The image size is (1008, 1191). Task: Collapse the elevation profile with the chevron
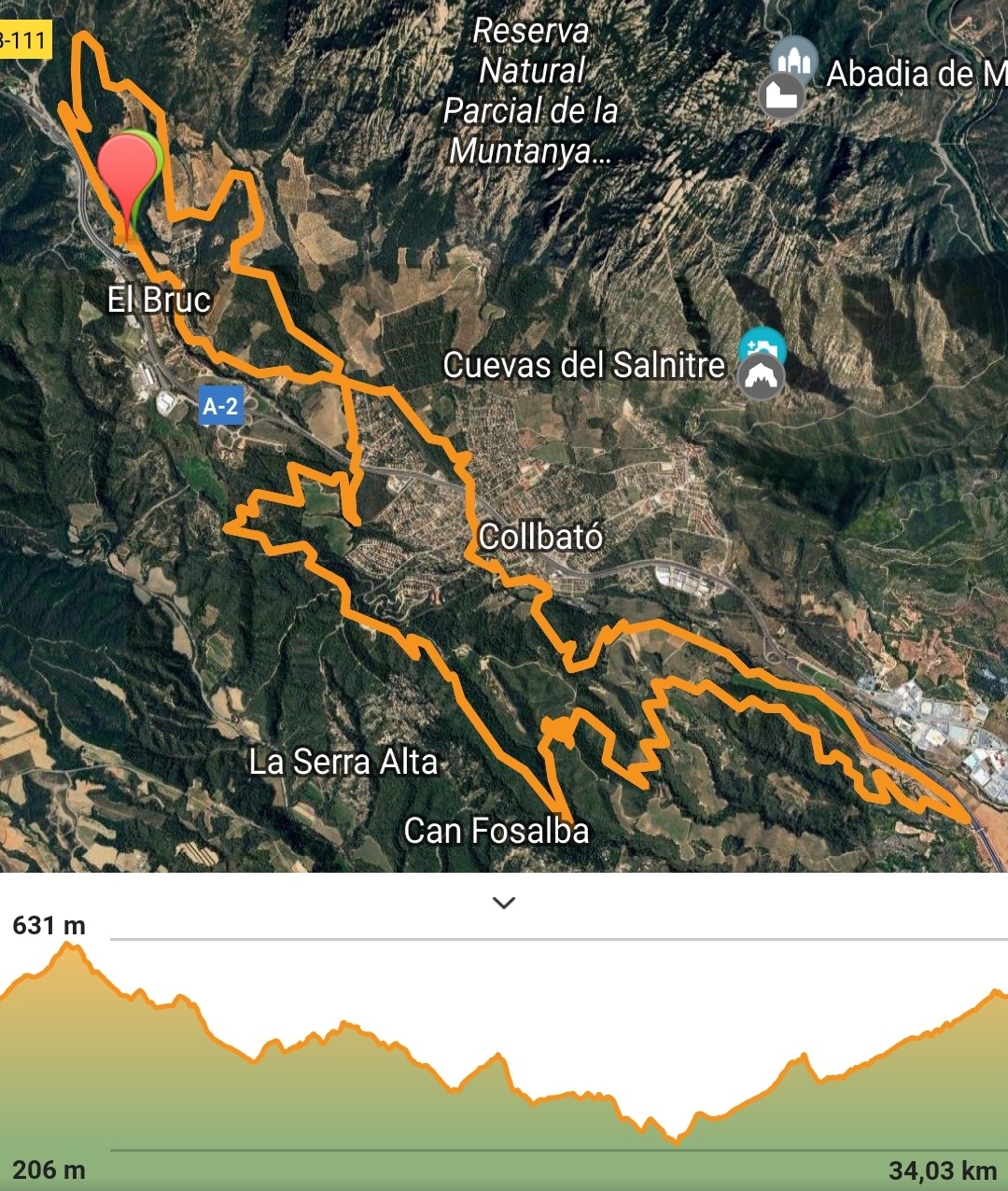[x=504, y=903]
